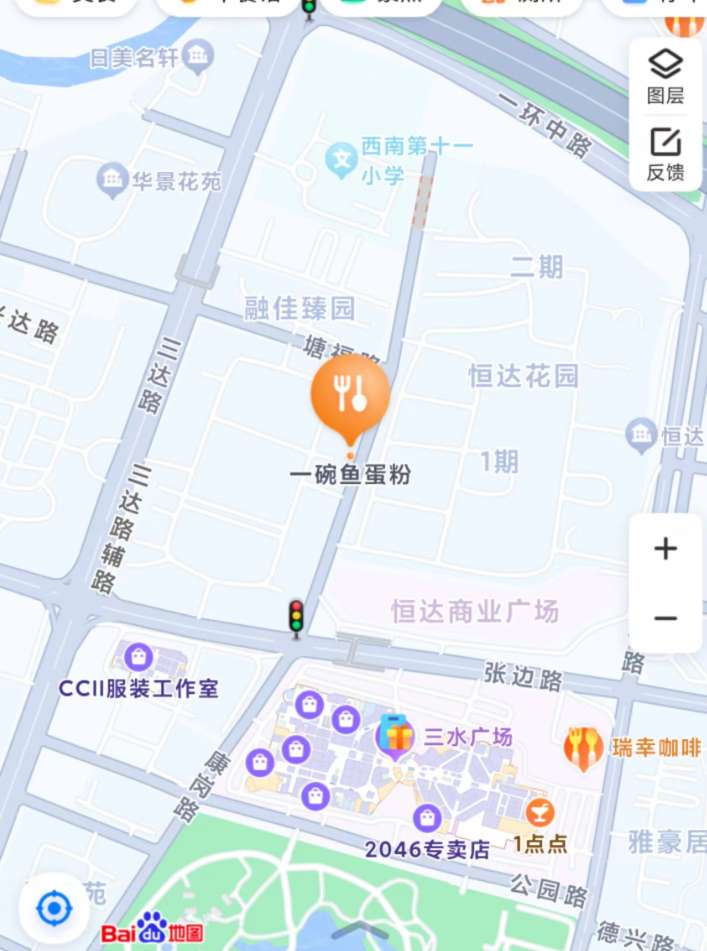
Task: Tap the CCII服装工作室 marker
Action: (x=138, y=658)
